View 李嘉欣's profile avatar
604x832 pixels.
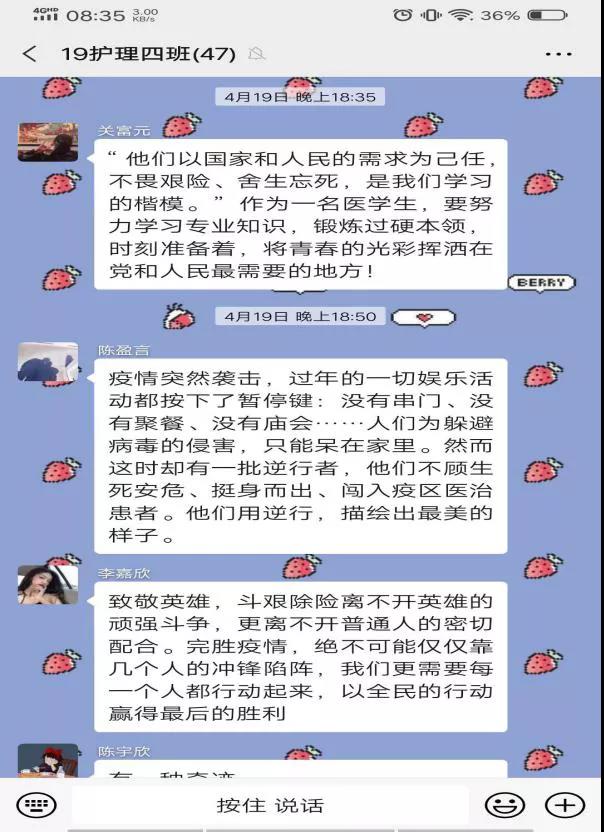(48, 585)
